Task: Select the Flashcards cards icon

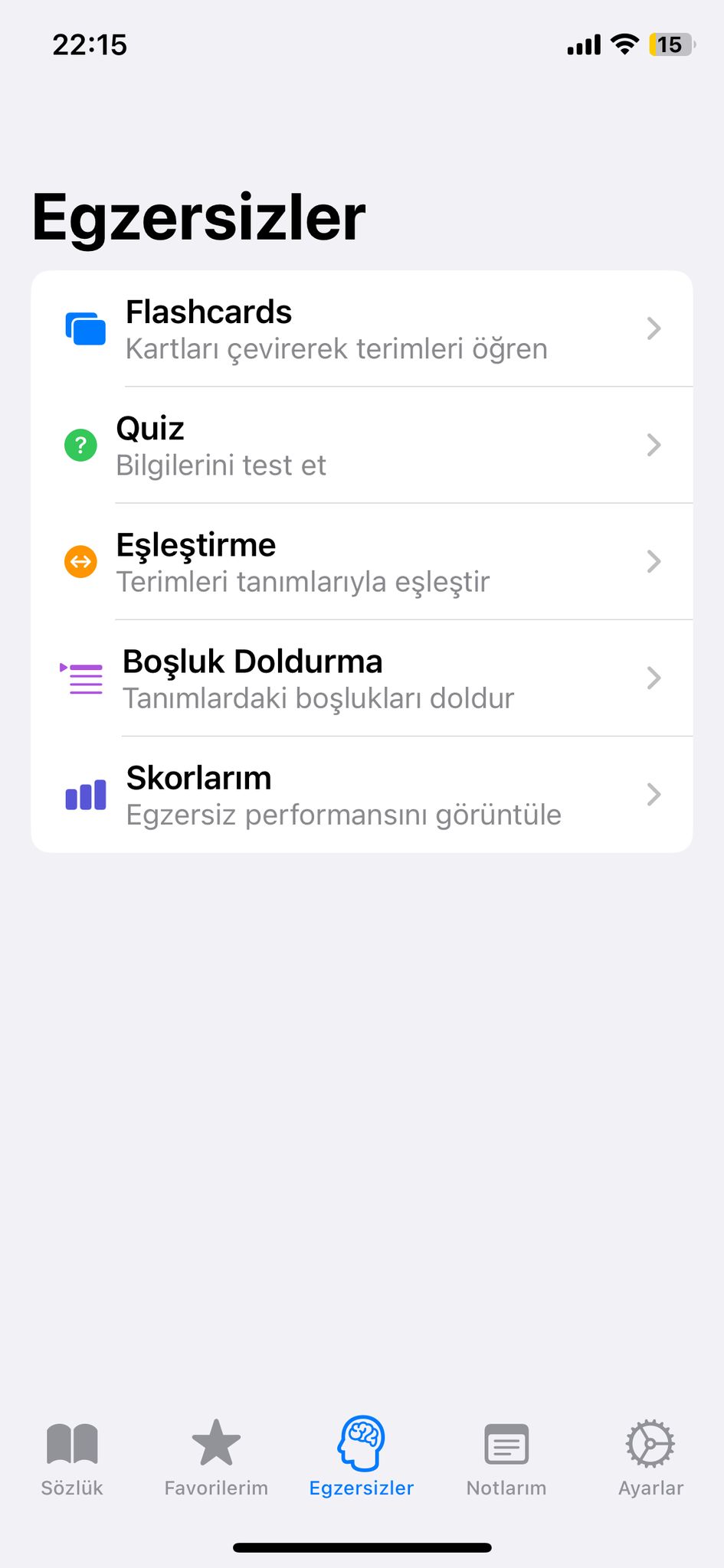Action: point(84,328)
